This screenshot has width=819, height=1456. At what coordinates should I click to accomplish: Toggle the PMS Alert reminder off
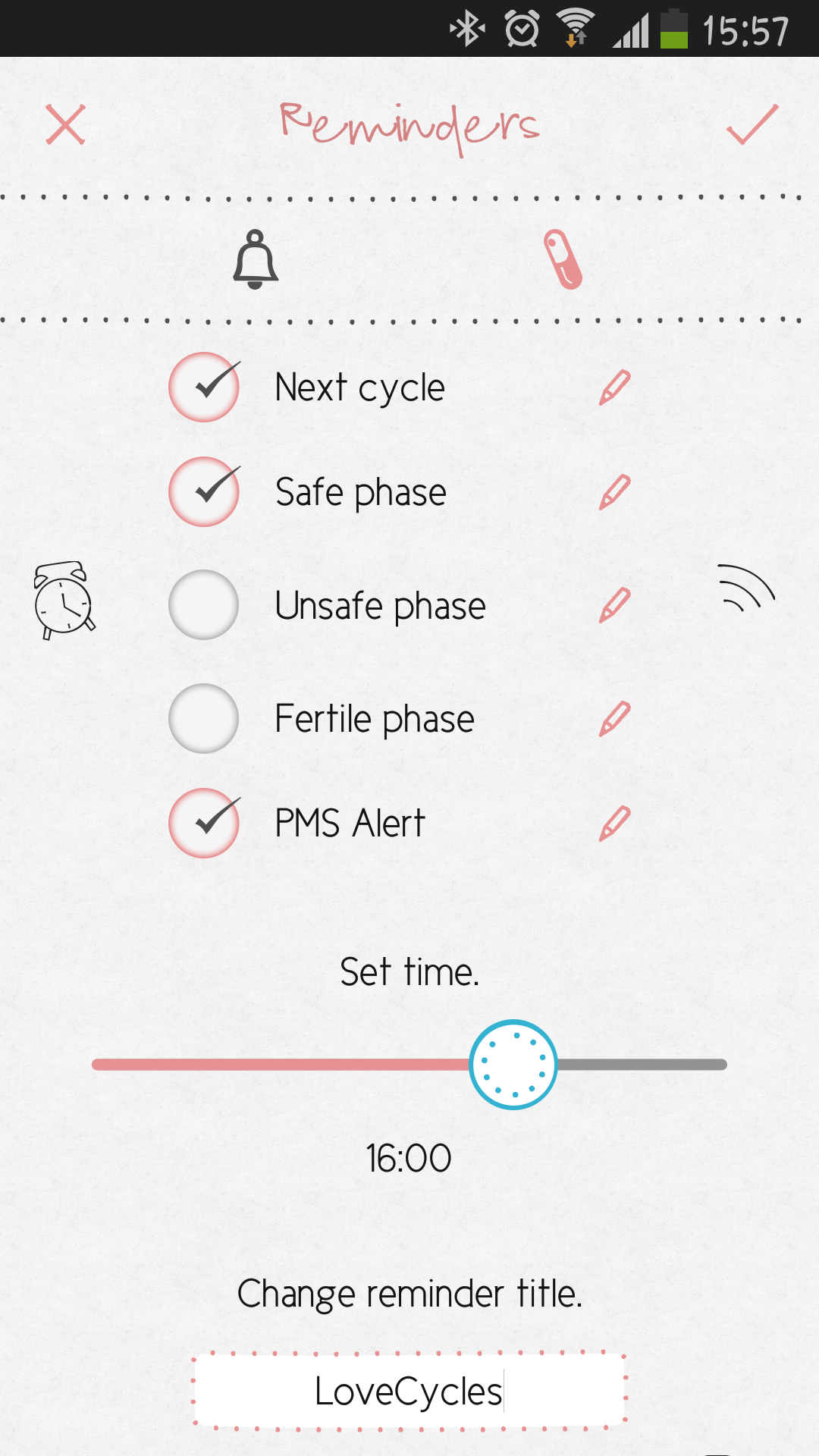coord(203,823)
